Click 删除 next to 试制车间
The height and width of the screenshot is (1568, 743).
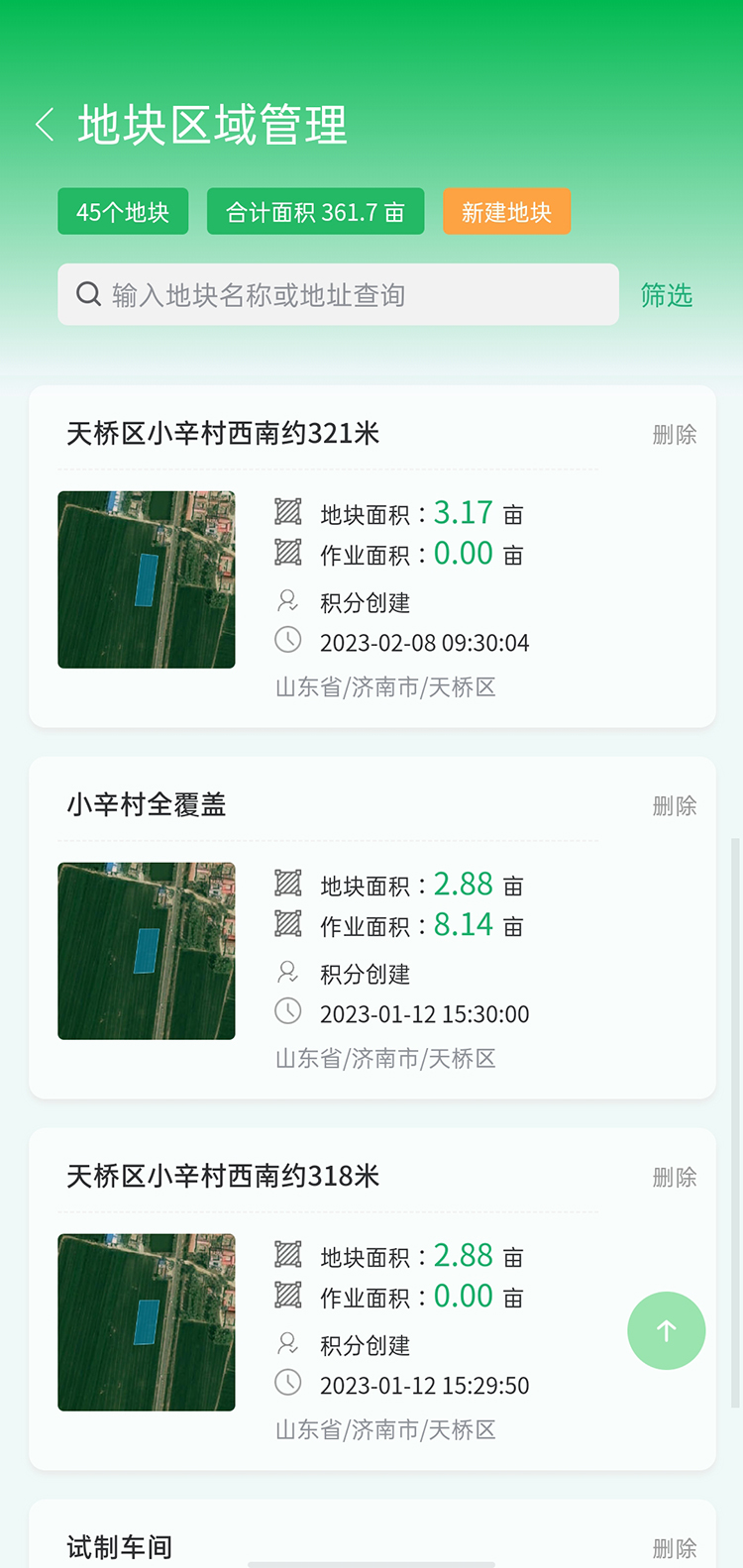(675, 1547)
